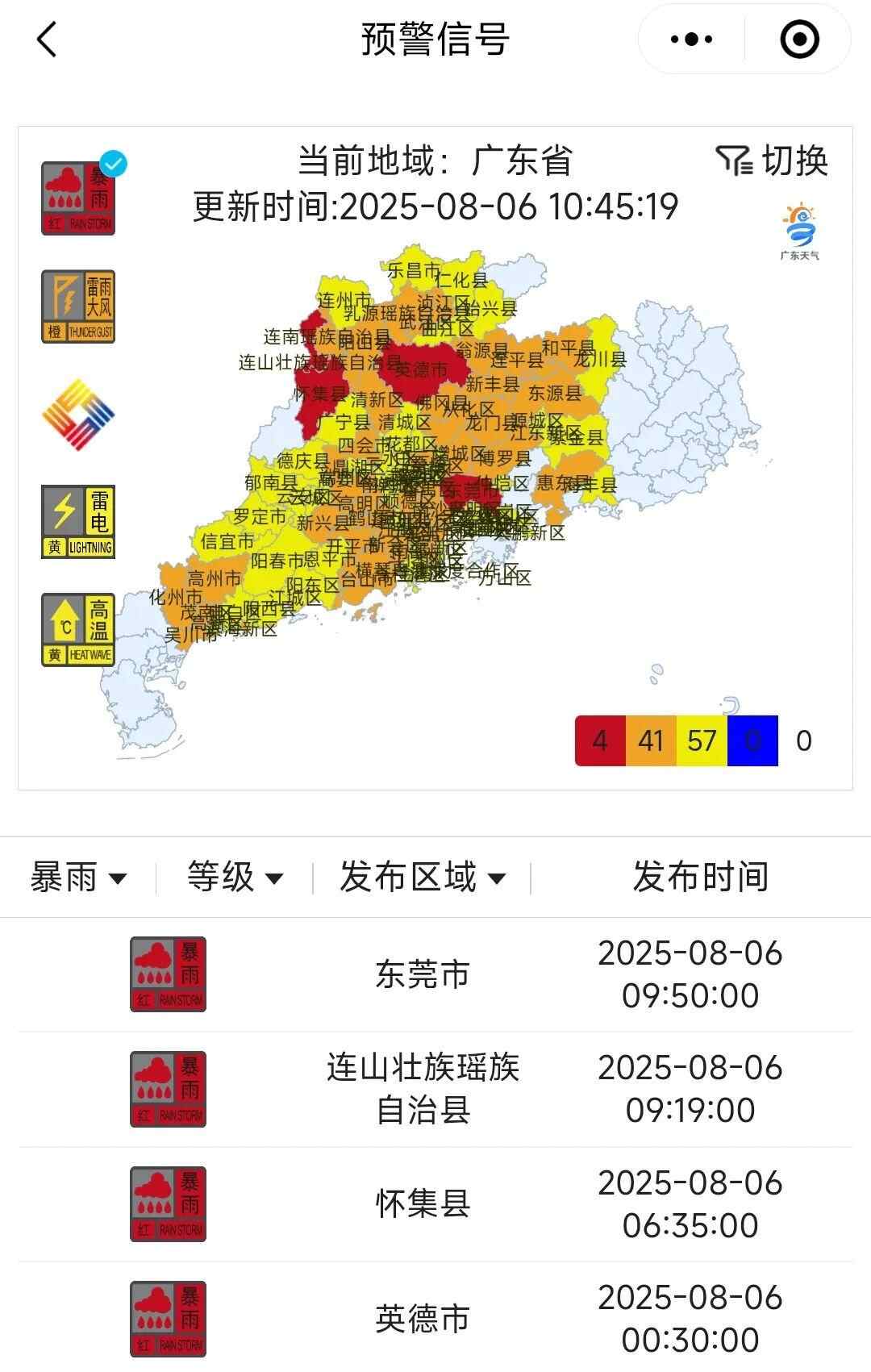The height and width of the screenshot is (1372, 871).
Task: Go back using the top-left arrow
Action: 47,39
